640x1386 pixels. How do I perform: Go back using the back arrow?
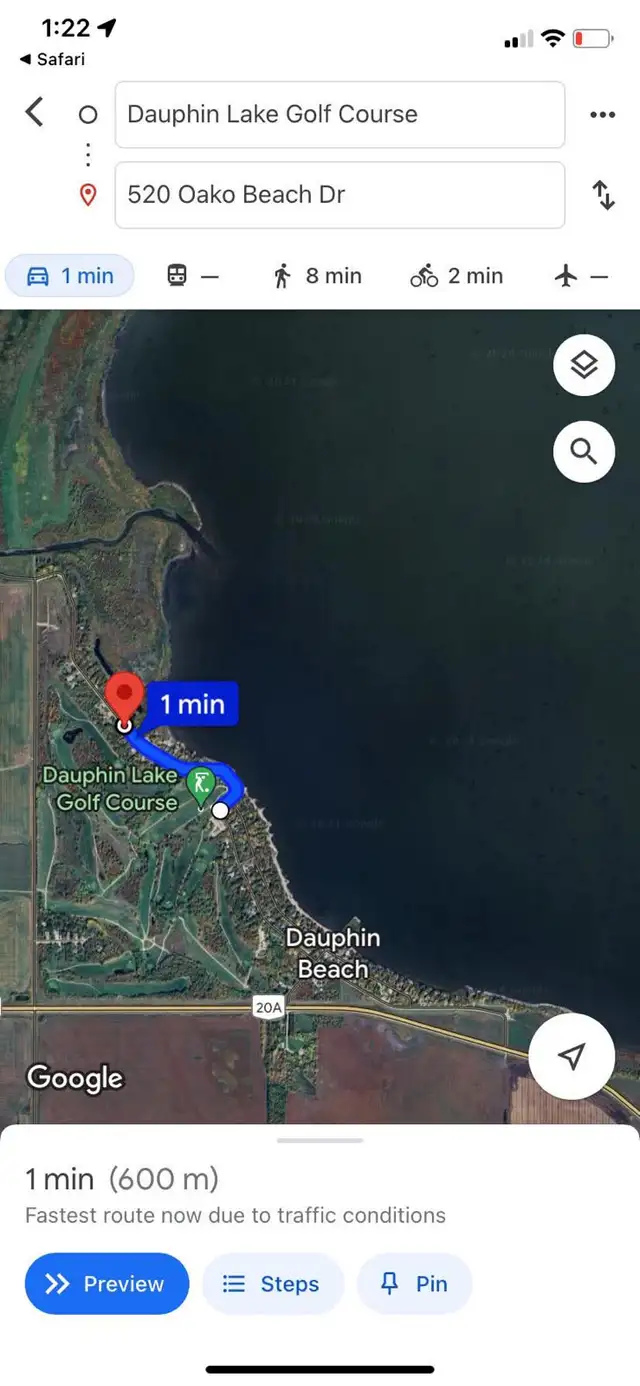(35, 112)
